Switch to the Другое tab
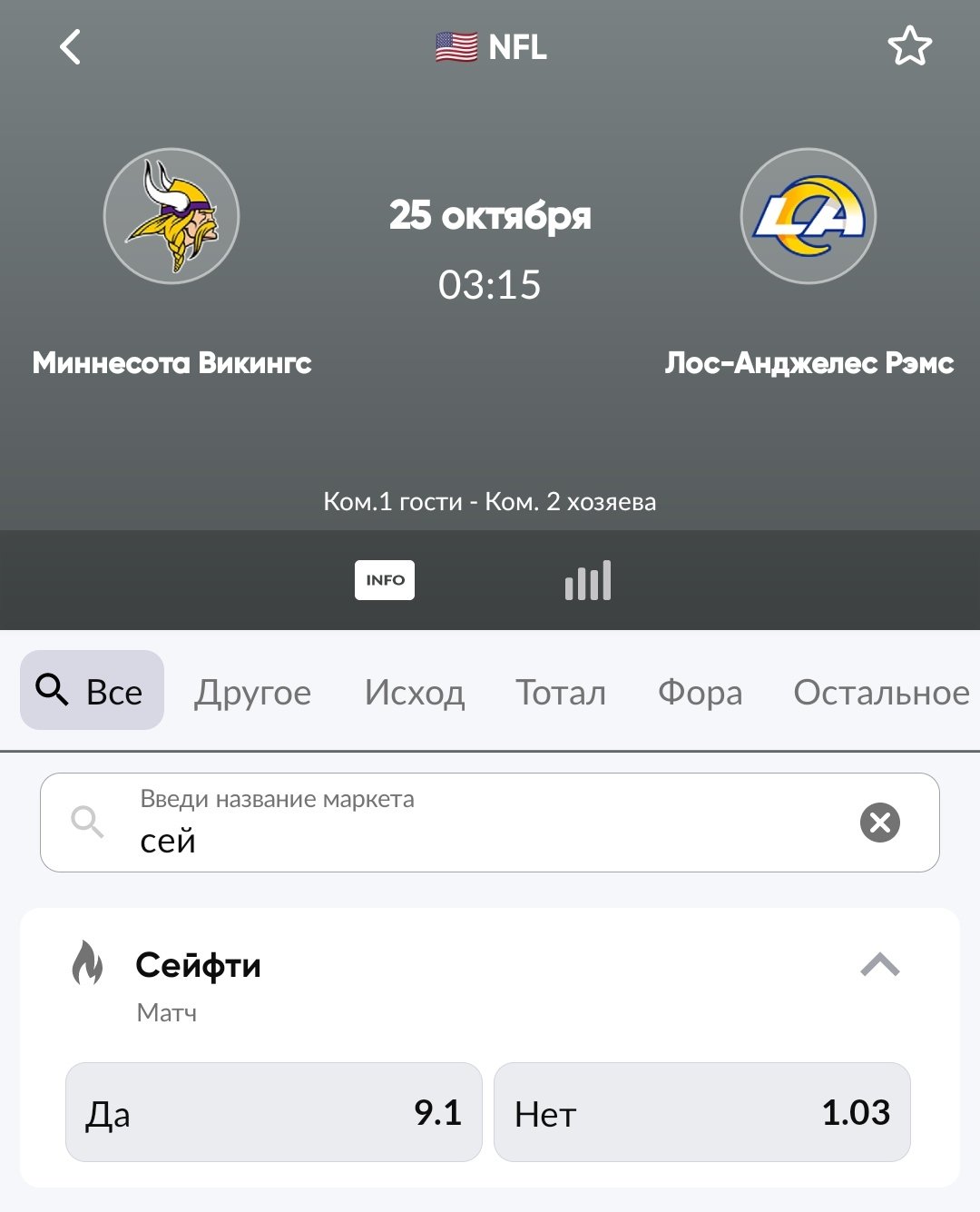This screenshot has height=1212, width=980. pyautogui.click(x=252, y=693)
